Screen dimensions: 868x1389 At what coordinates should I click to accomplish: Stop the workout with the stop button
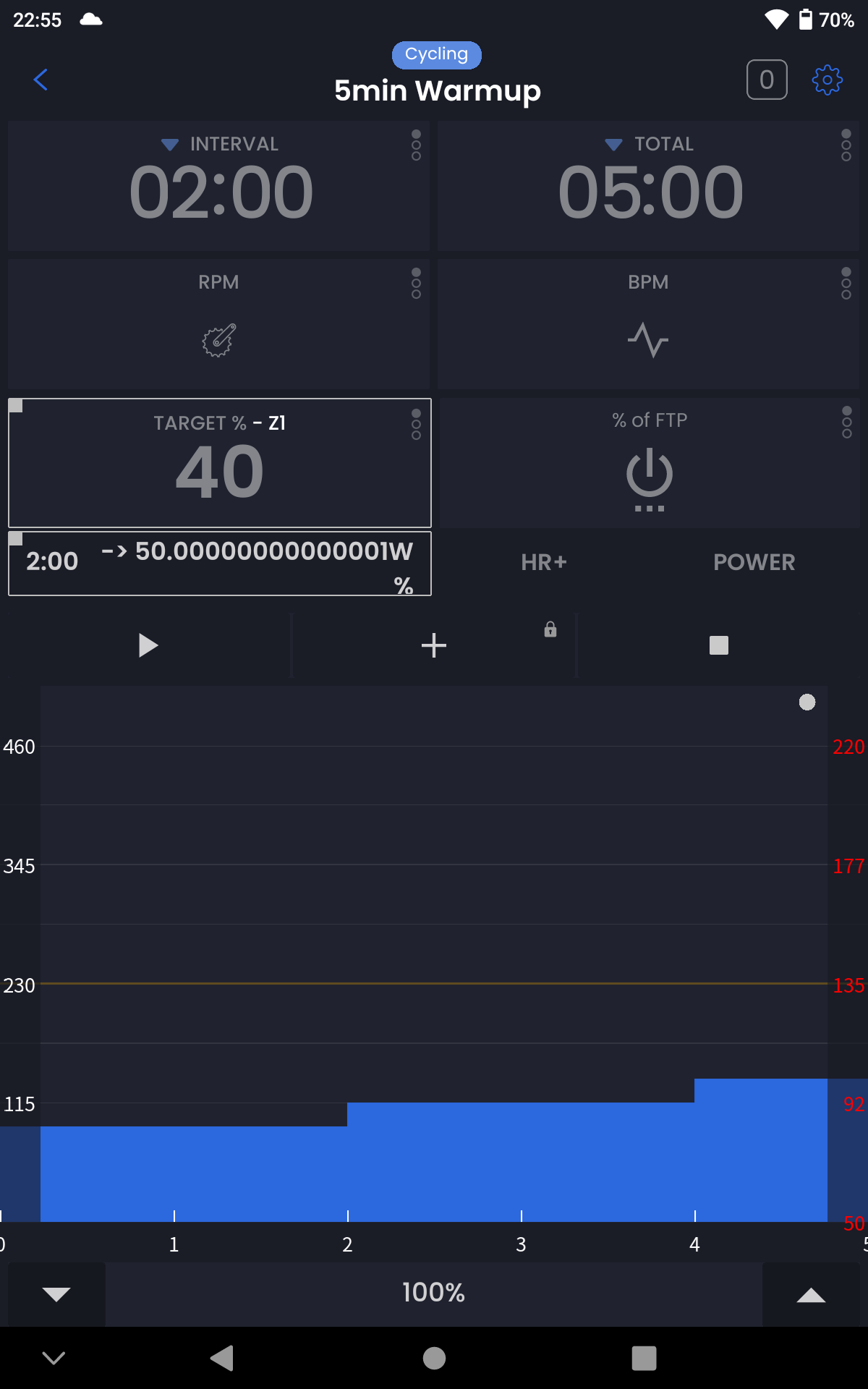click(719, 645)
